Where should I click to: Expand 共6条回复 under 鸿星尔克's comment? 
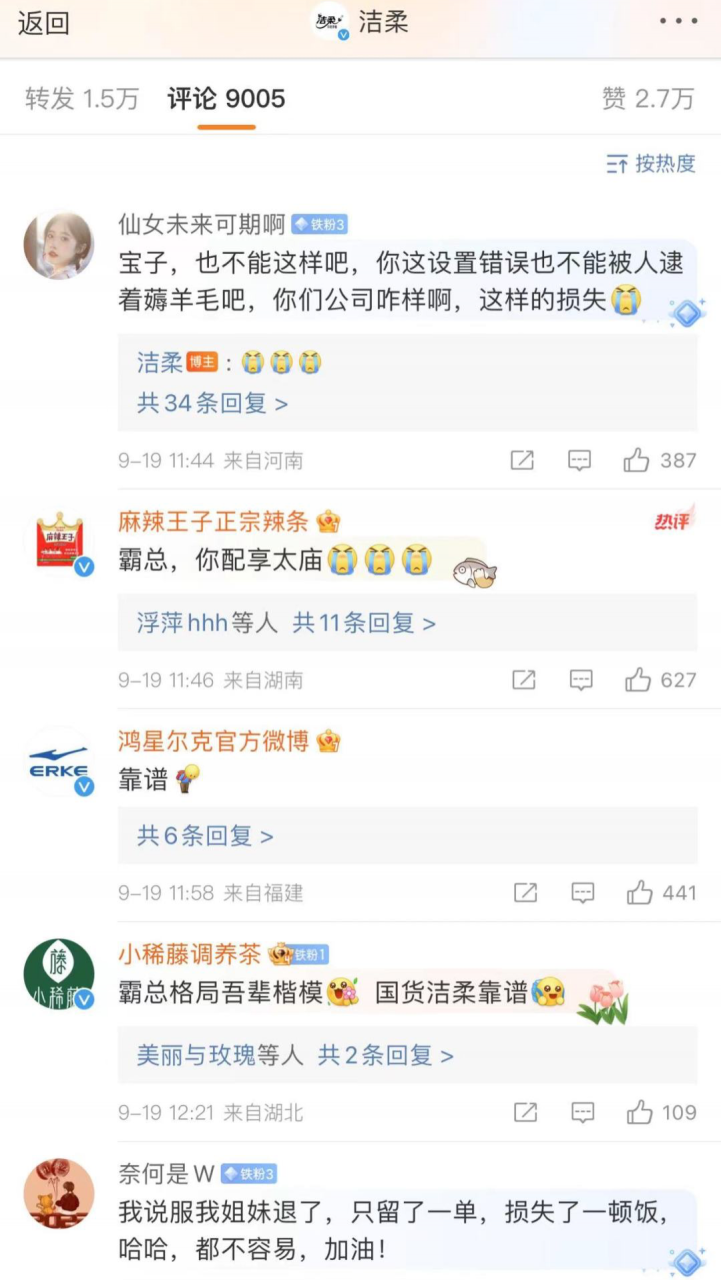tap(204, 836)
